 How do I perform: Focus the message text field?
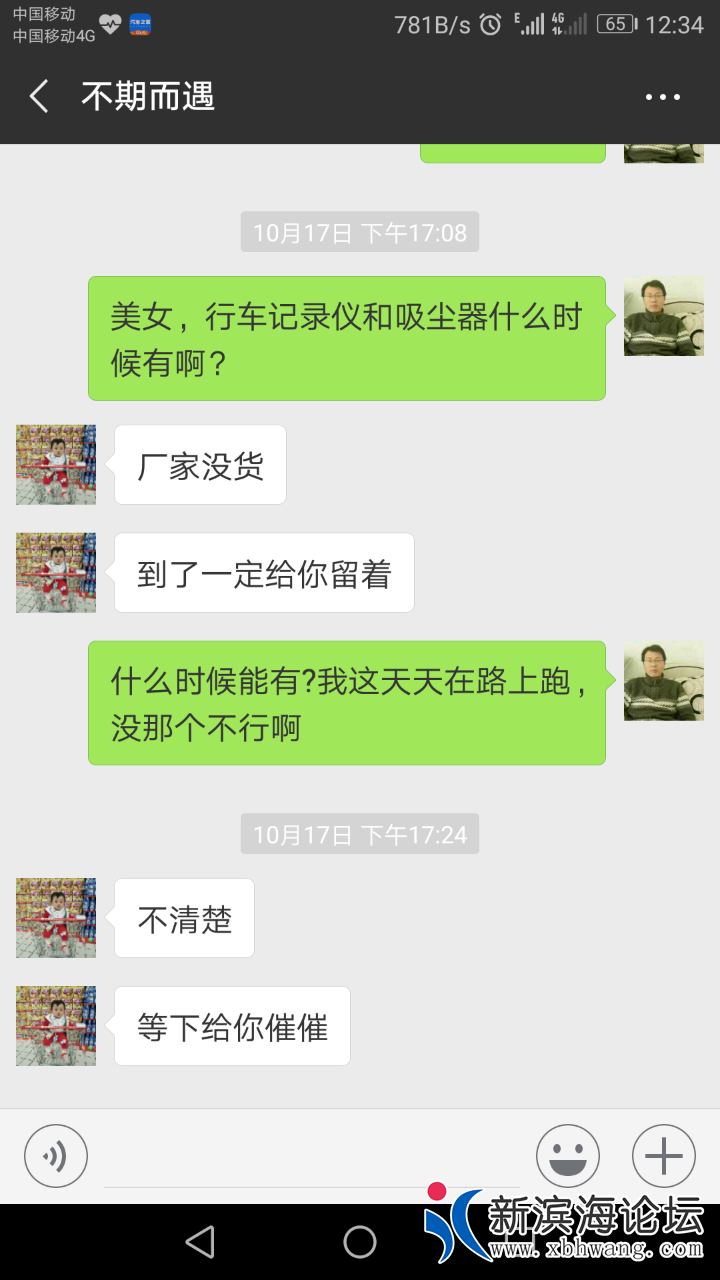point(310,1160)
